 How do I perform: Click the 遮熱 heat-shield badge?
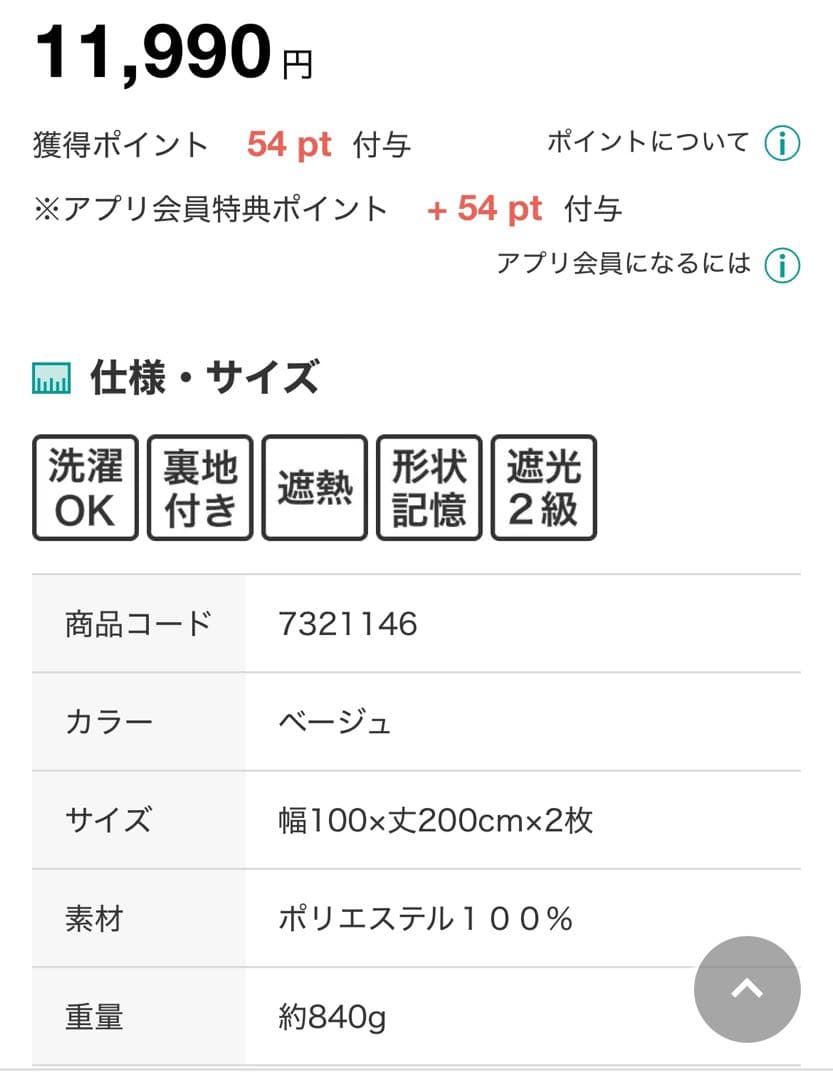[x=314, y=487]
